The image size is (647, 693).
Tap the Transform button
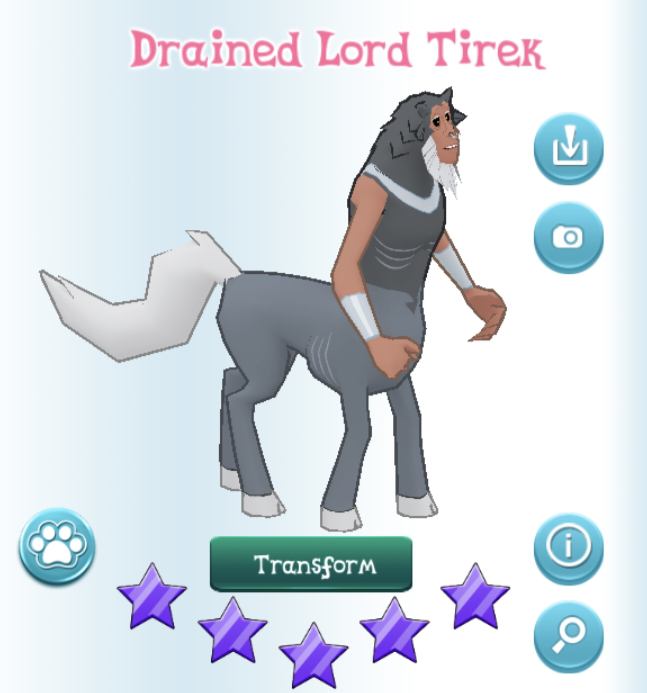click(311, 565)
